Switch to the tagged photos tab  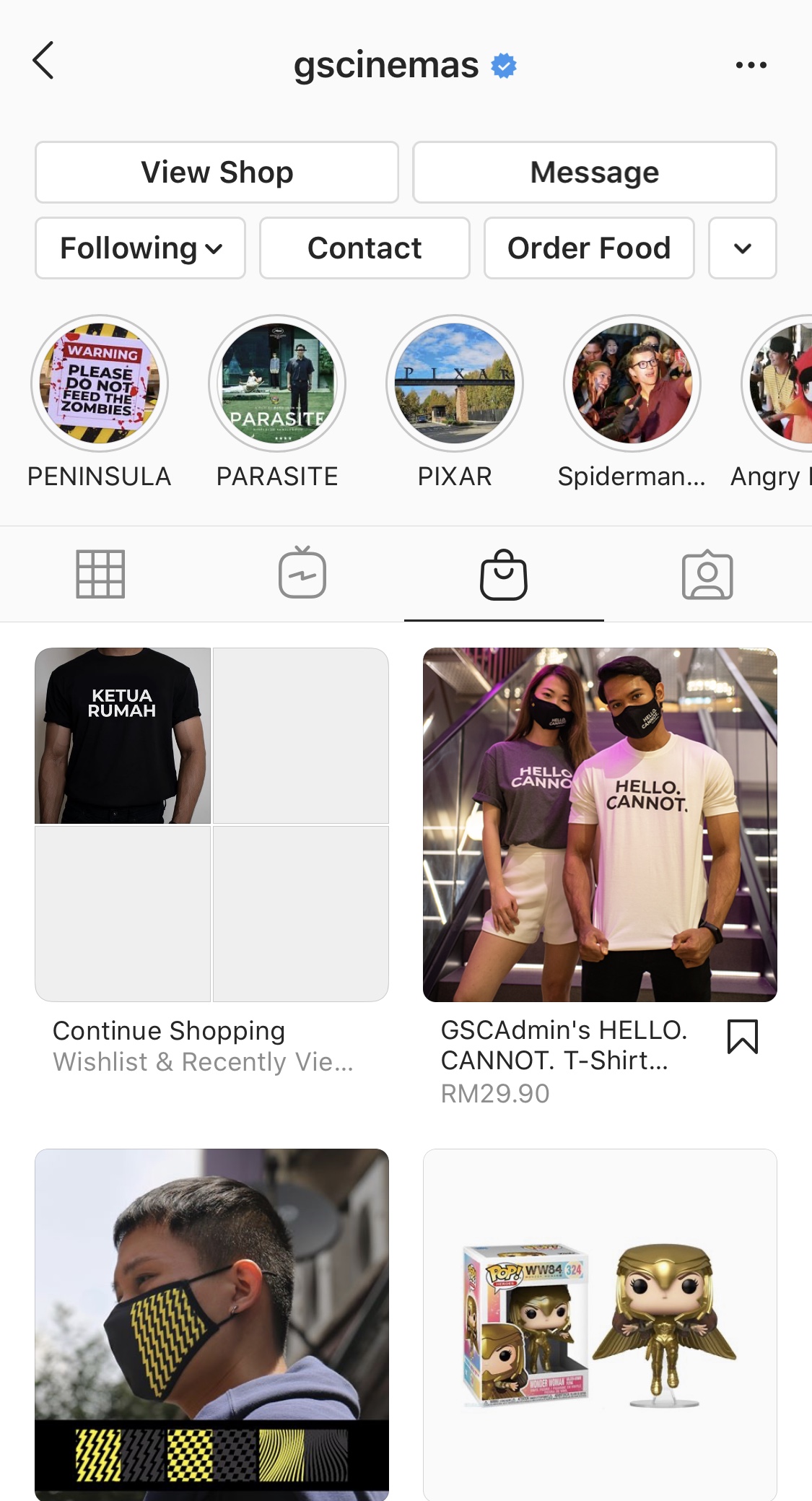click(x=707, y=575)
